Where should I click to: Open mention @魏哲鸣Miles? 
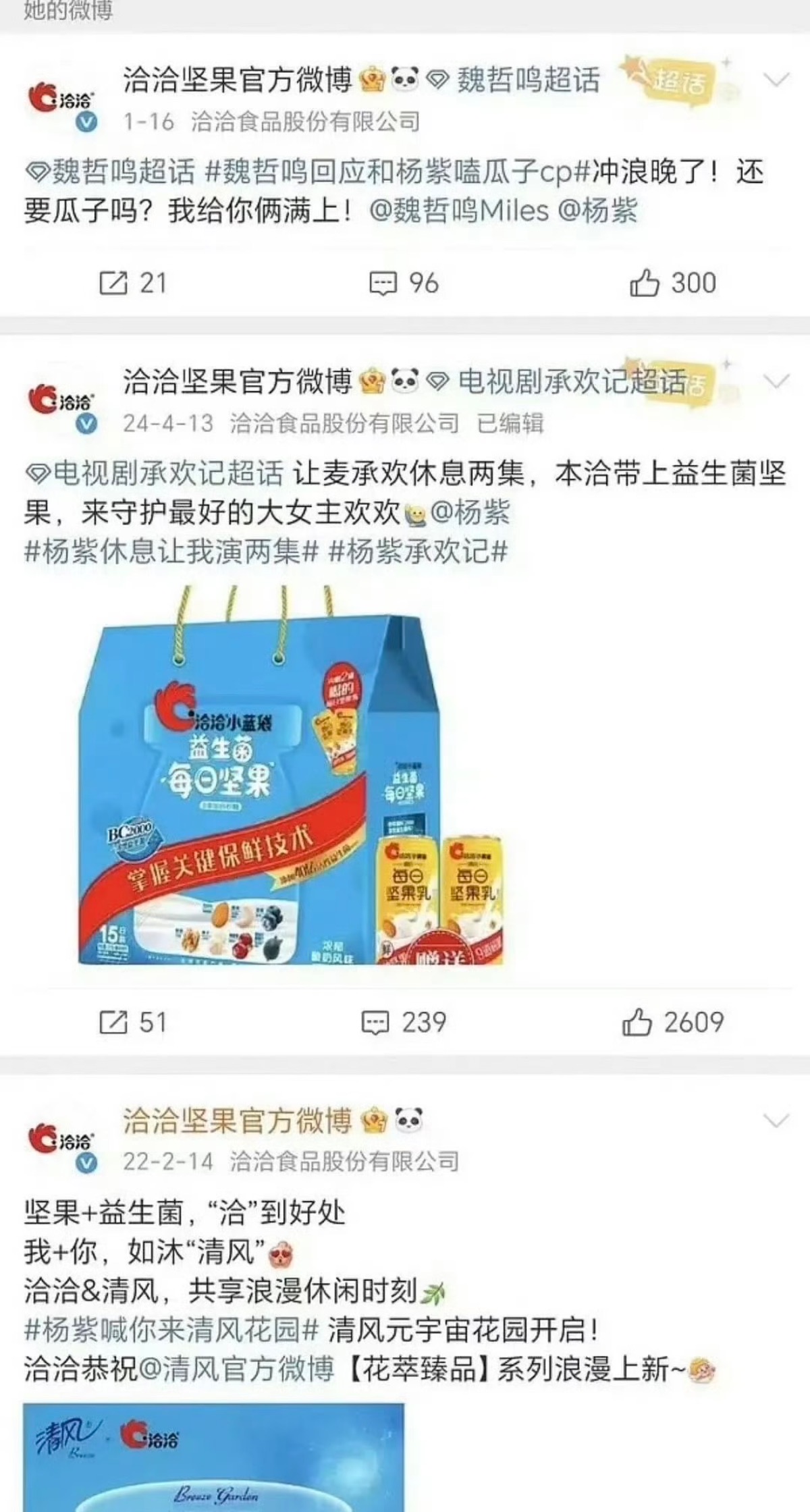459,211
